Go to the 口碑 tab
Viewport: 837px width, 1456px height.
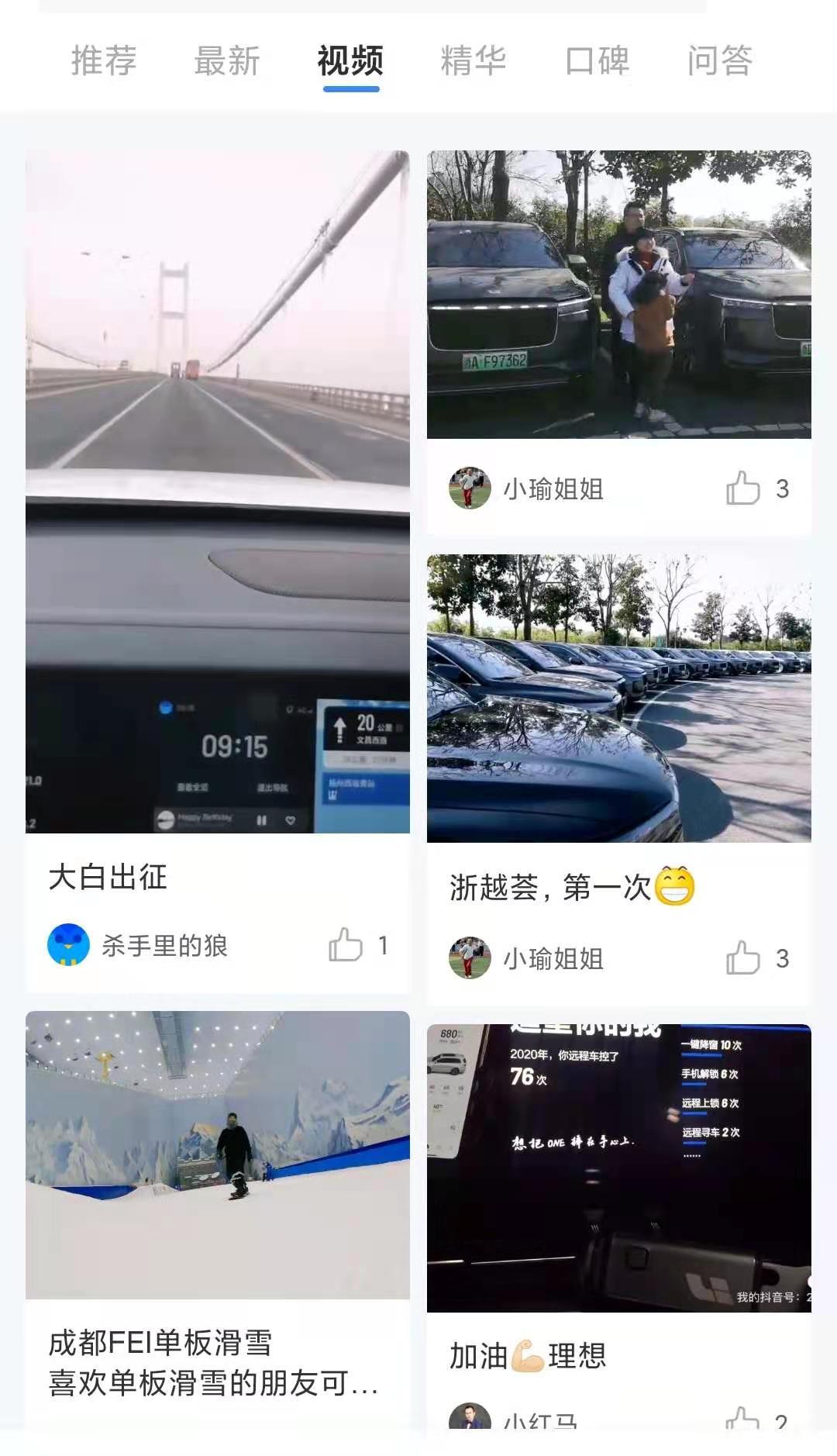(597, 60)
